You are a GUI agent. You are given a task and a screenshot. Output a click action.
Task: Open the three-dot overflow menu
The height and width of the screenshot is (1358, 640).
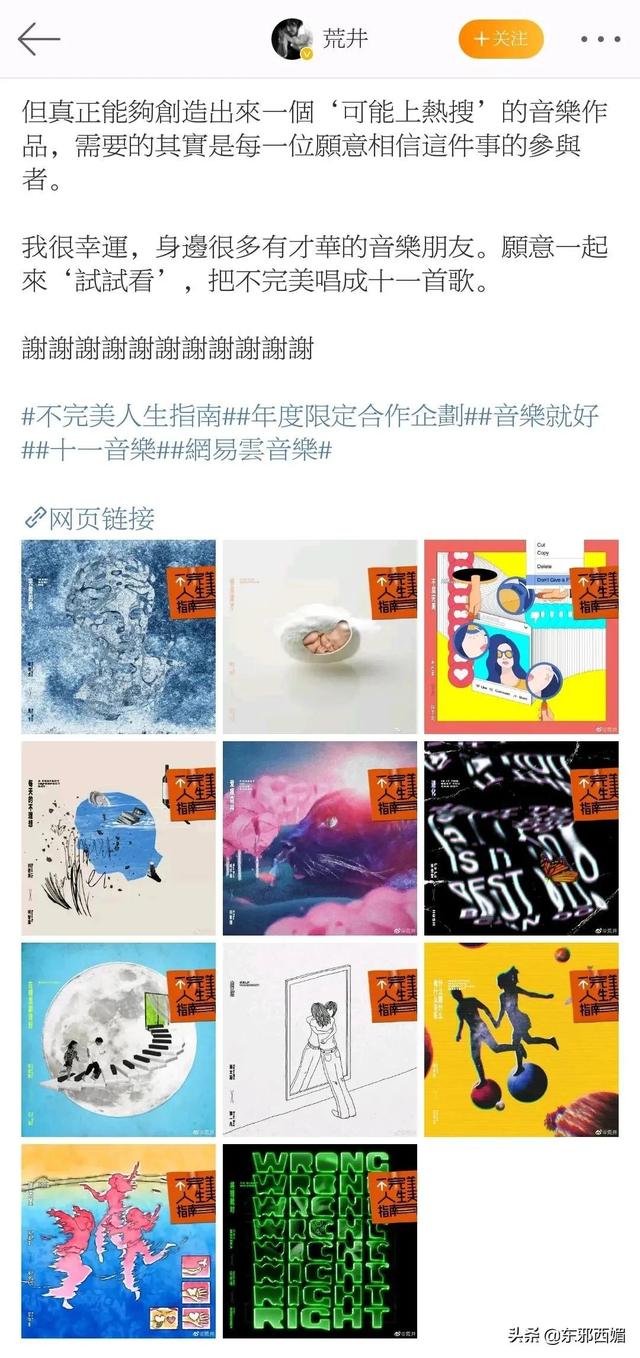click(x=600, y=40)
